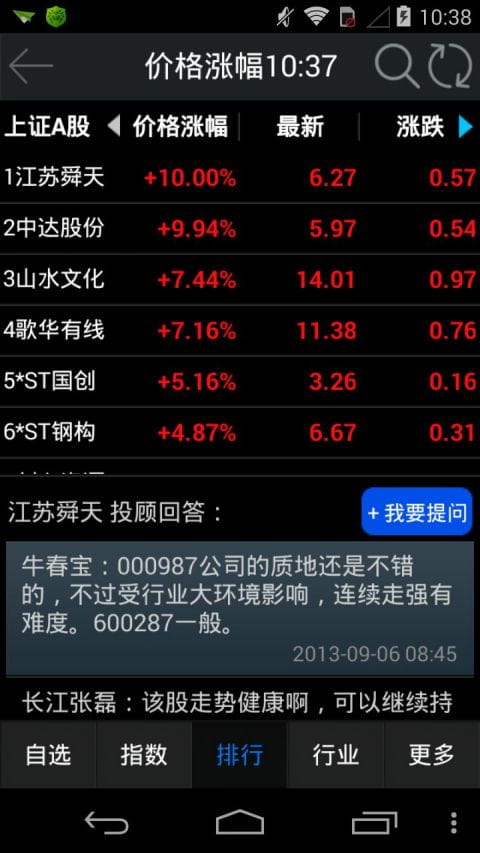Open the *ST钢构 stock row
The height and width of the screenshot is (853, 480).
(240, 432)
